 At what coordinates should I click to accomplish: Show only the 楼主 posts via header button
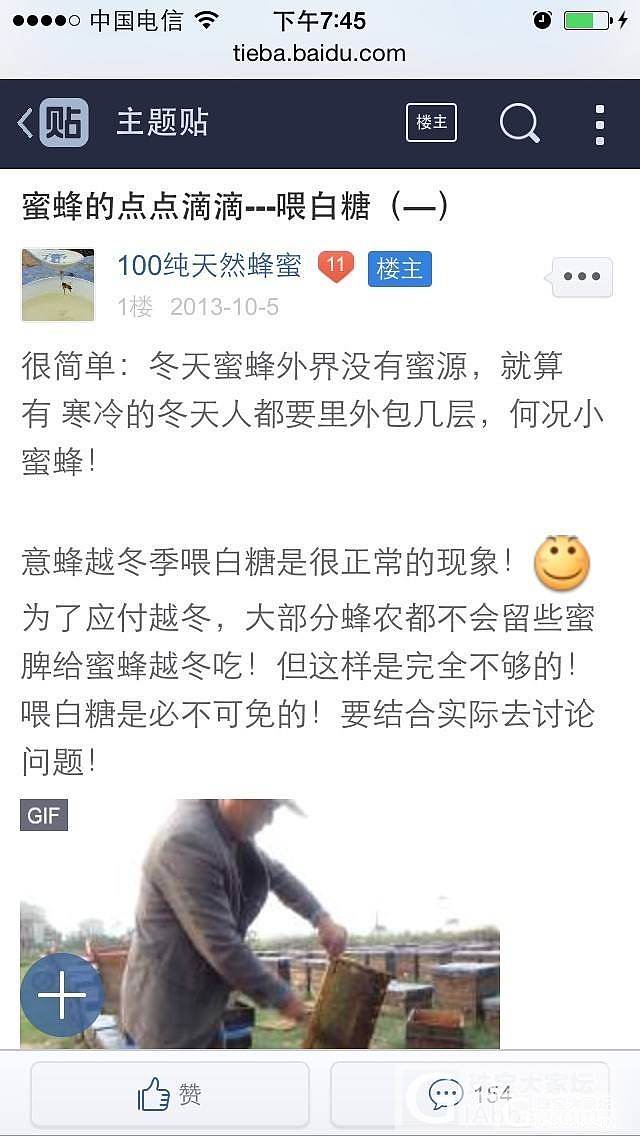click(x=431, y=123)
